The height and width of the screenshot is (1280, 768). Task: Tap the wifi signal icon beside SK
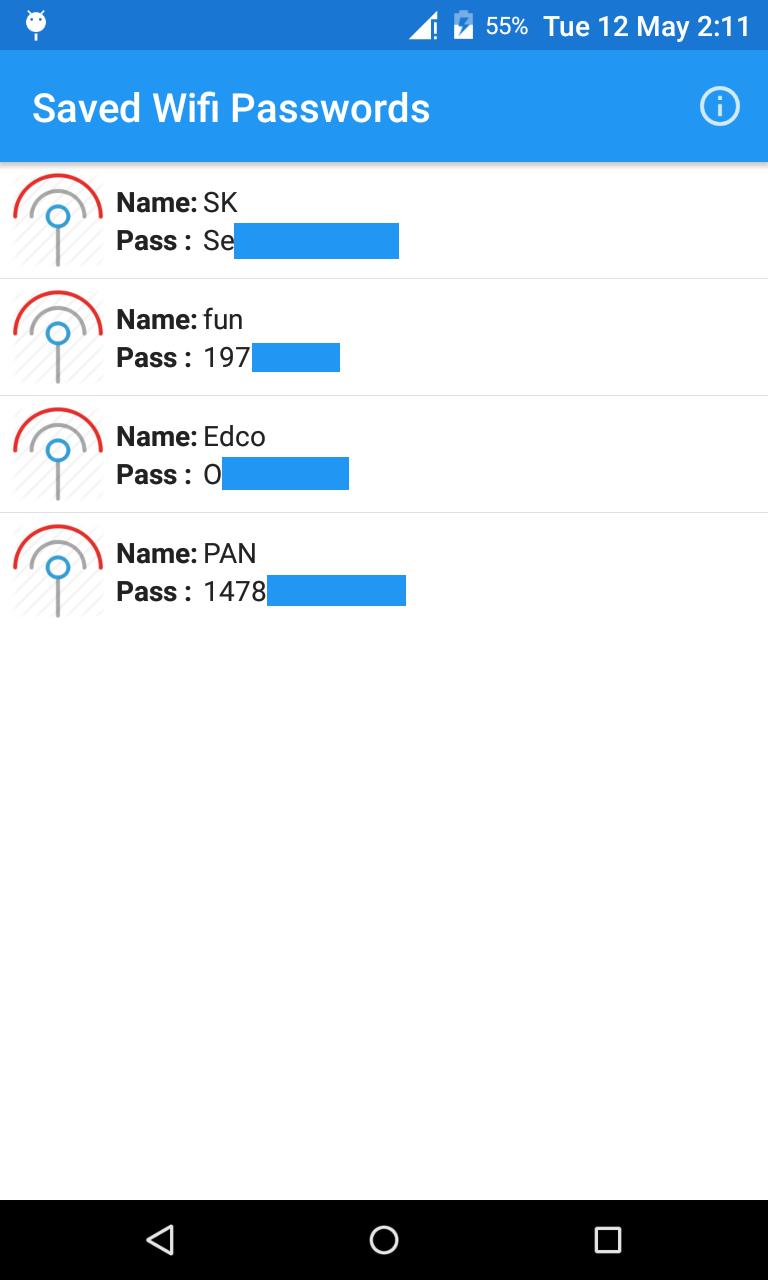pos(57,218)
